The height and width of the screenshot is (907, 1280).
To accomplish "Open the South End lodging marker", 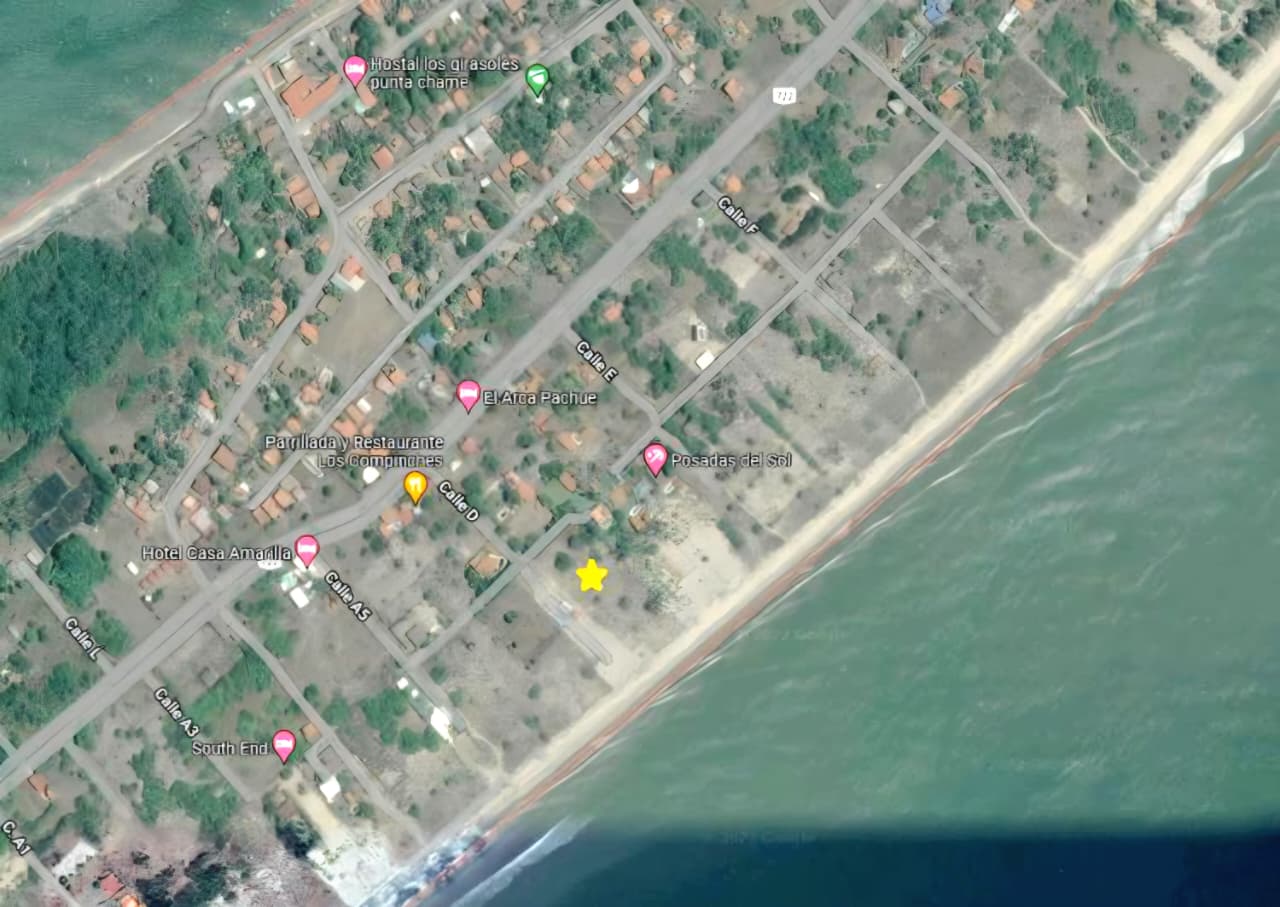I will coord(284,745).
